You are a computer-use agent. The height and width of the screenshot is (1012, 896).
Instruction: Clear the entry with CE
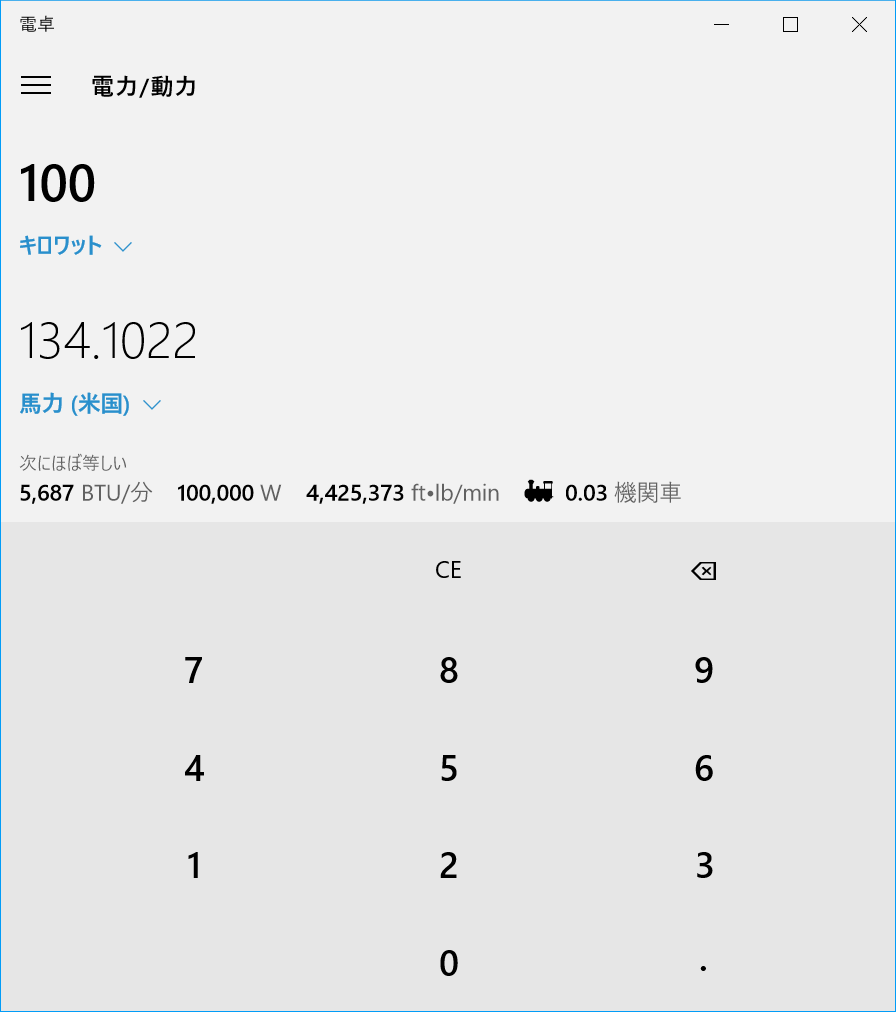(x=448, y=570)
